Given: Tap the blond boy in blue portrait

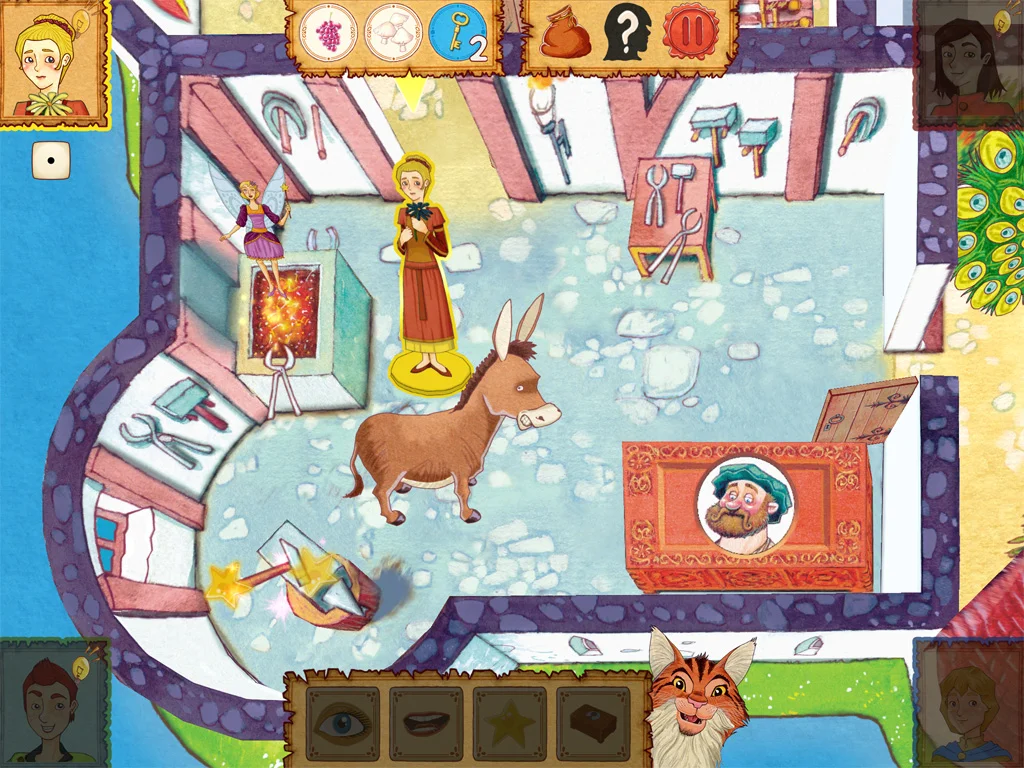Looking at the screenshot, I should [x=967, y=704].
